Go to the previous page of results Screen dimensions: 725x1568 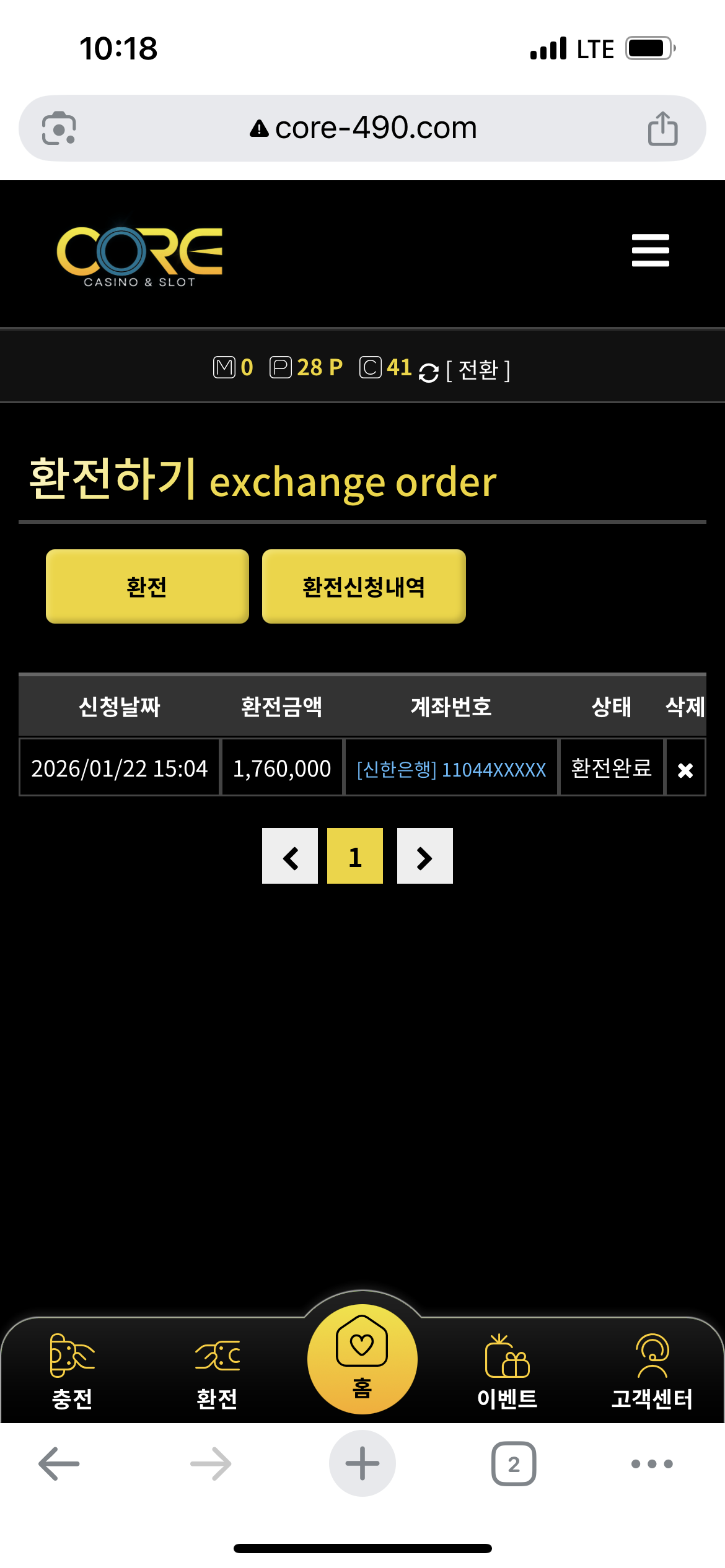(x=290, y=856)
